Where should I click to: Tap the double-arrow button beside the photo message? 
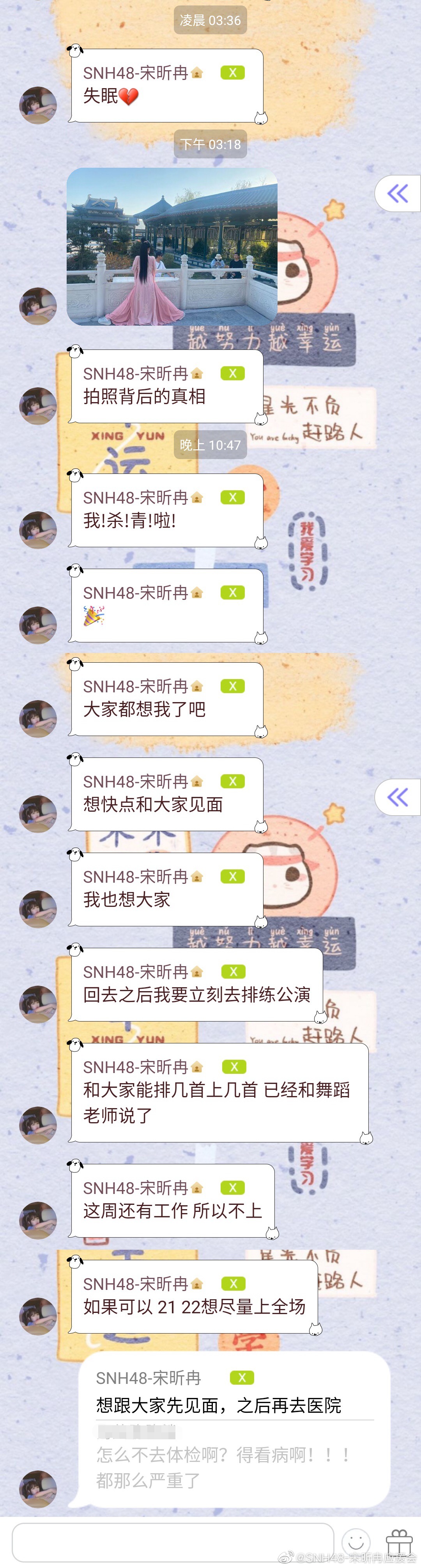pyautogui.click(x=398, y=194)
